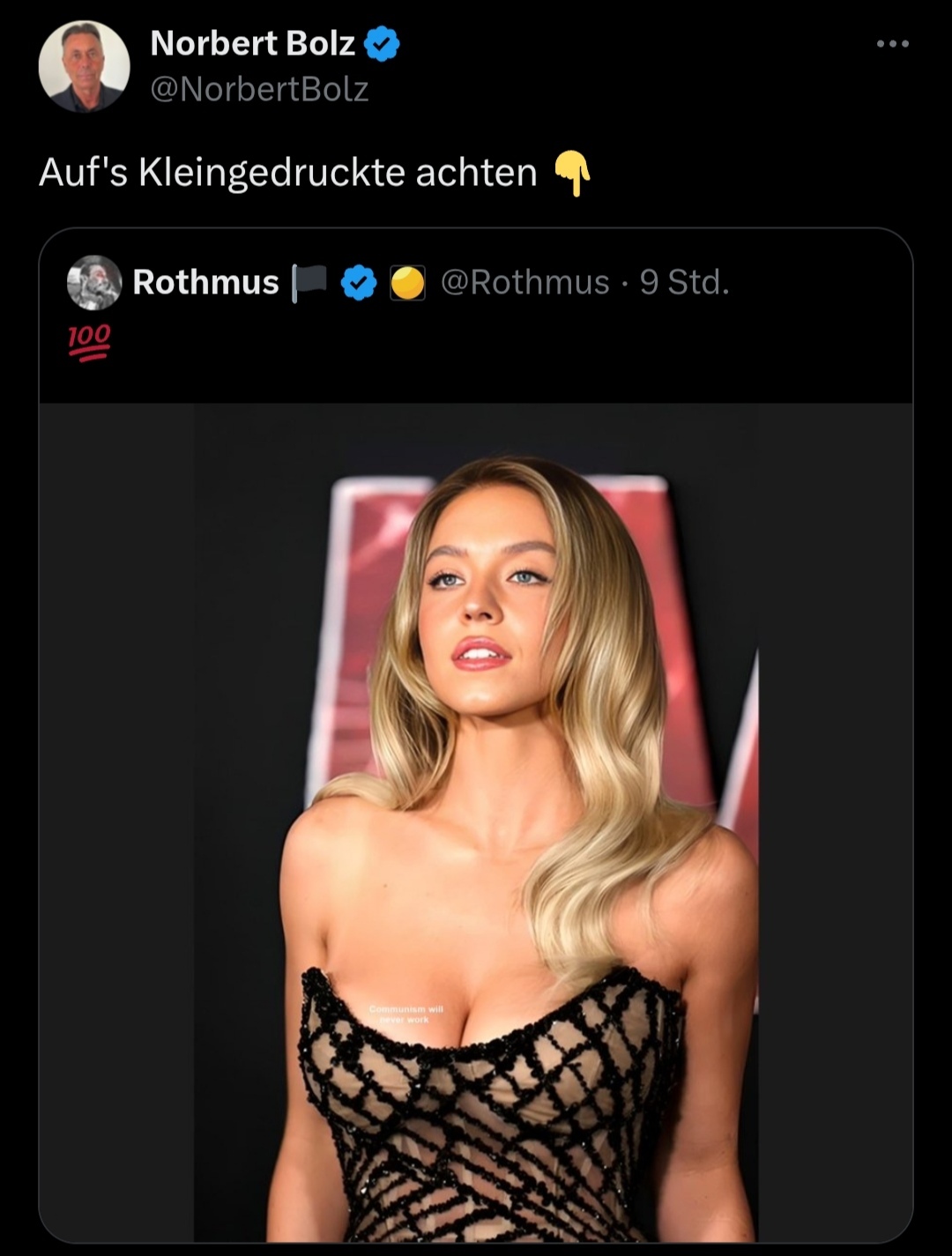View the photo in Rothmus's quoted post
Screen dimensions: 952x1256
pos(476,820)
